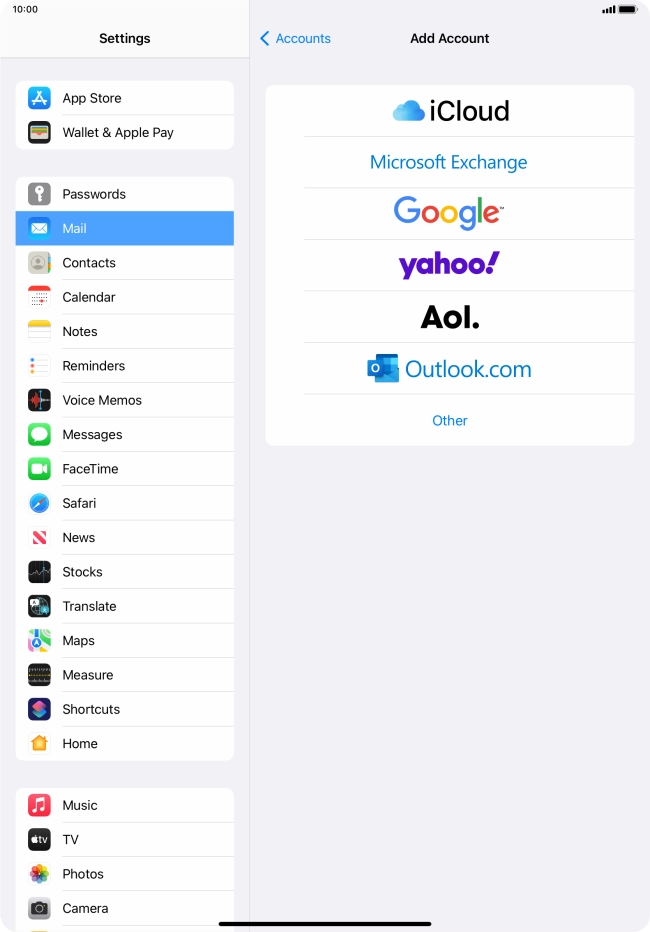650x932 pixels.
Task: Open Music settings
Action: (x=125, y=805)
